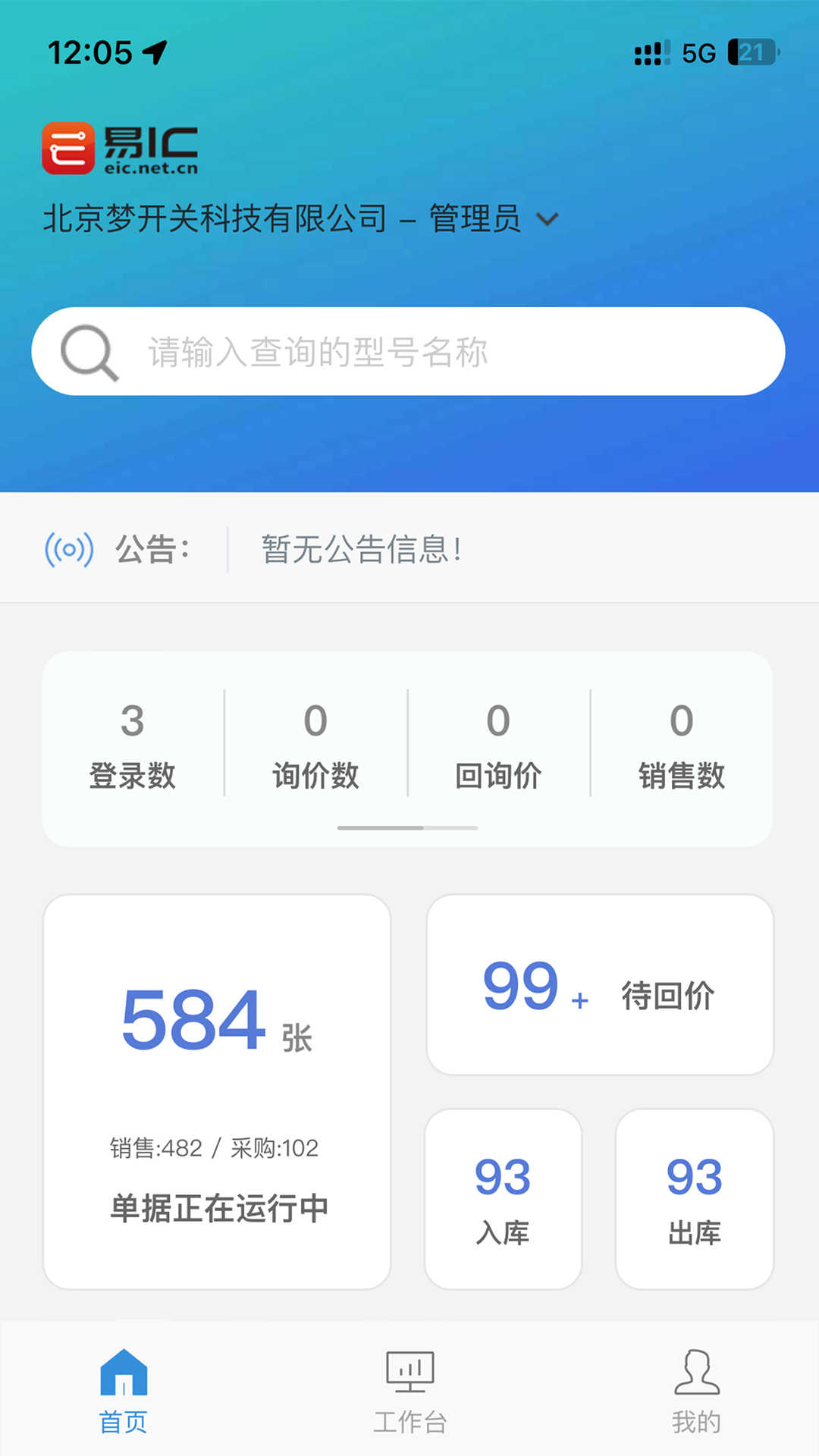The width and height of the screenshot is (819, 1456).
Task: Tap the battery indicator in status bar
Action: tap(752, 50)
